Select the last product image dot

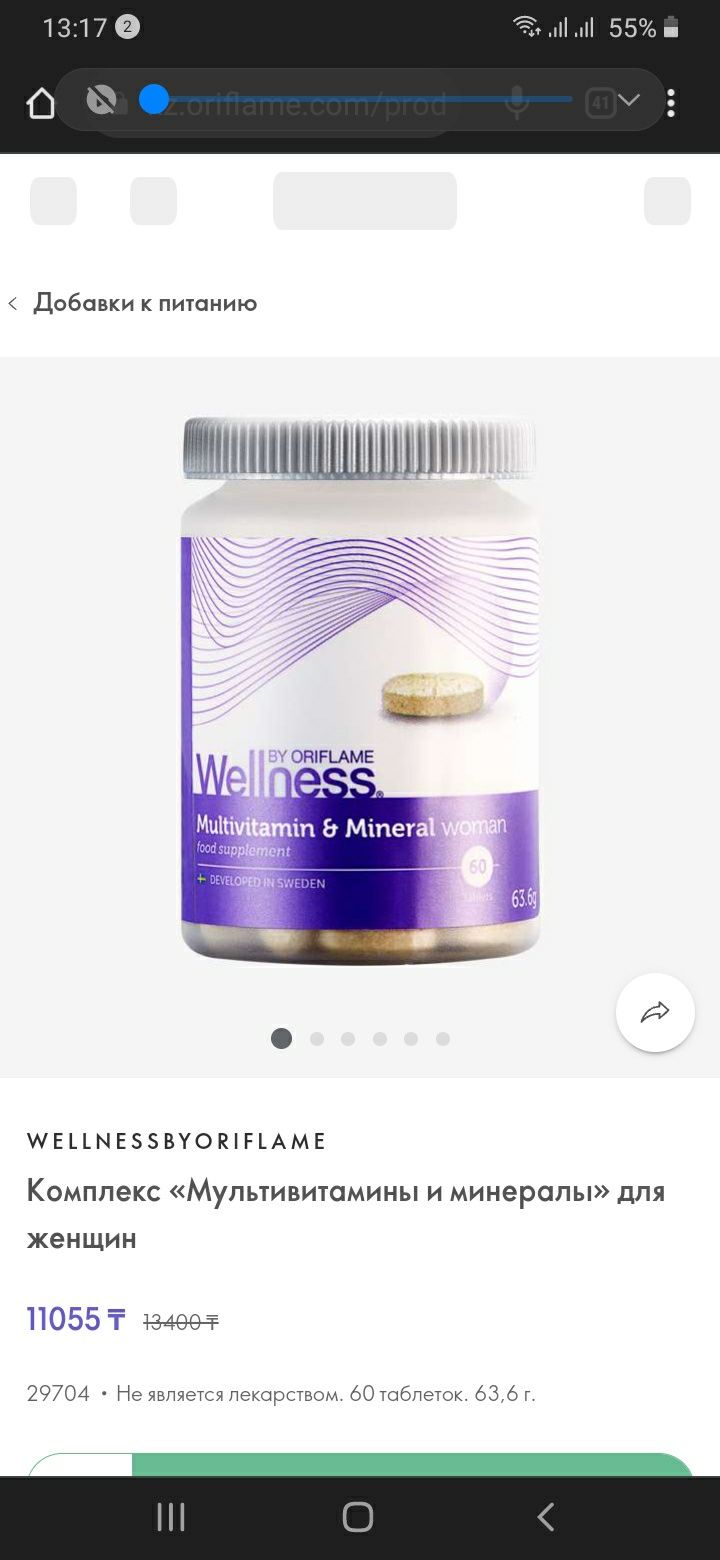point(443,1039)
